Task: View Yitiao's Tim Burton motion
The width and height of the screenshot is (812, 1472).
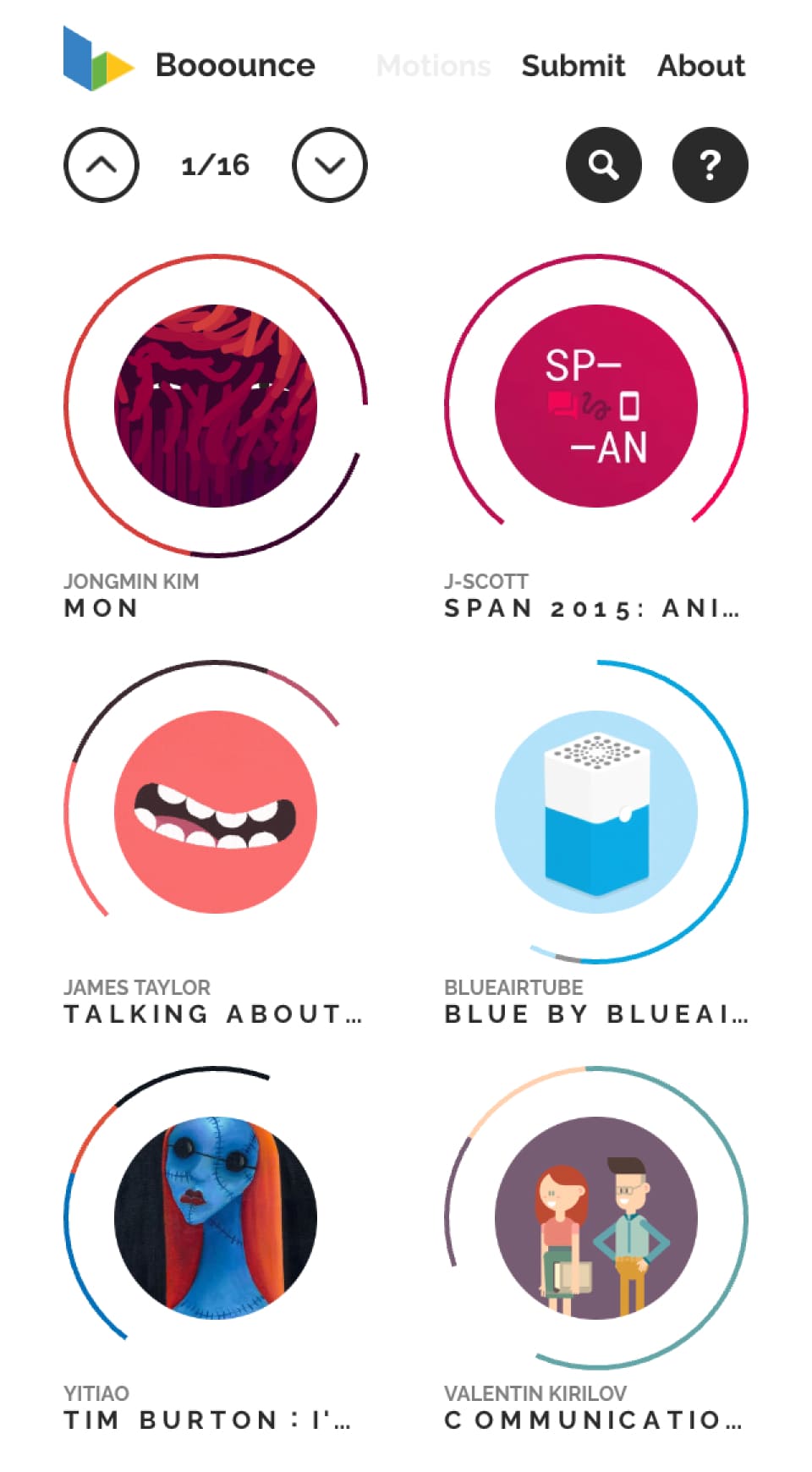Action: pos(216,1218)
